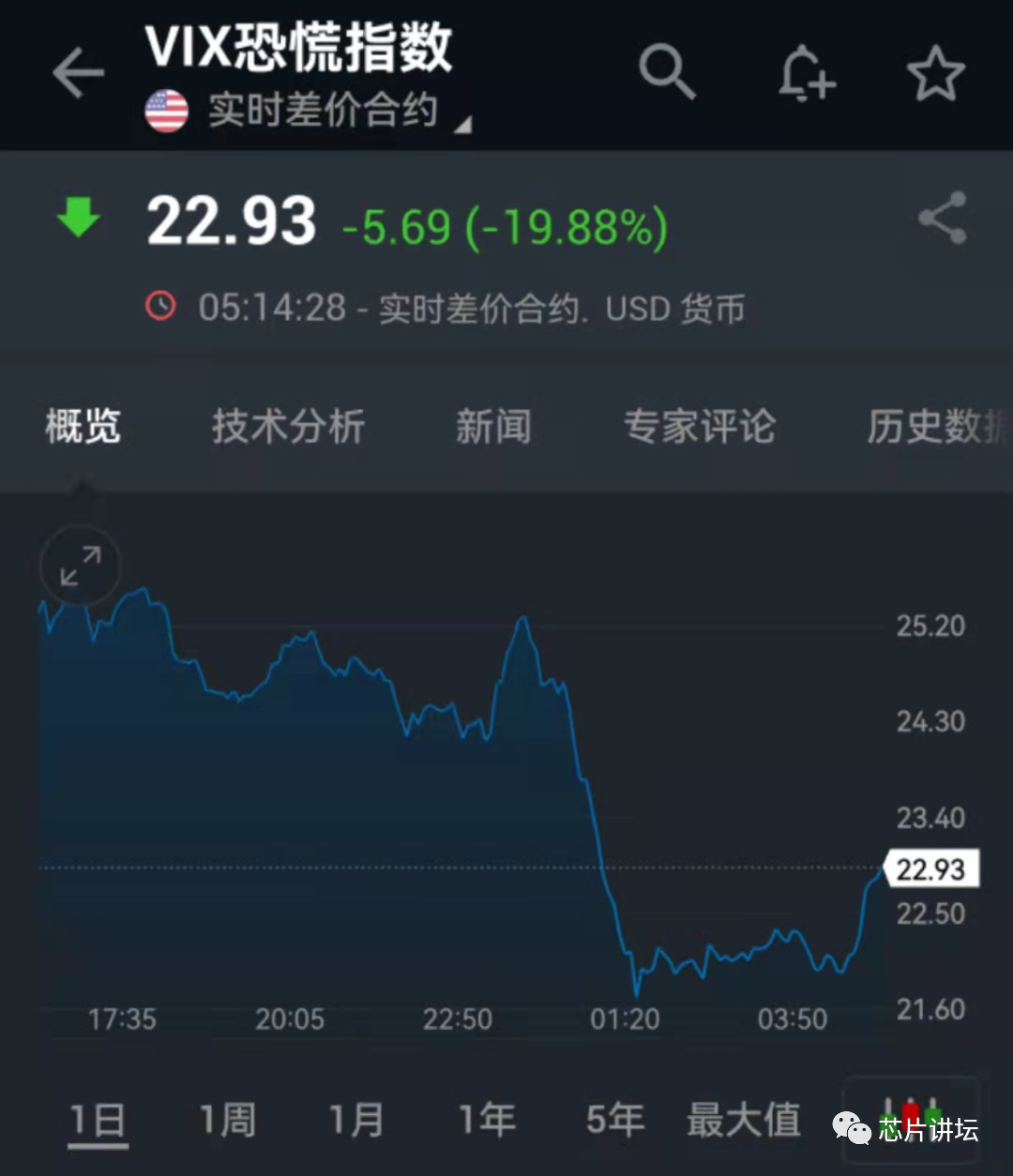This screenshot has height=1176, width=1013.
Task: Switch to the 历史数据 tab
Action: pos(933,427)
